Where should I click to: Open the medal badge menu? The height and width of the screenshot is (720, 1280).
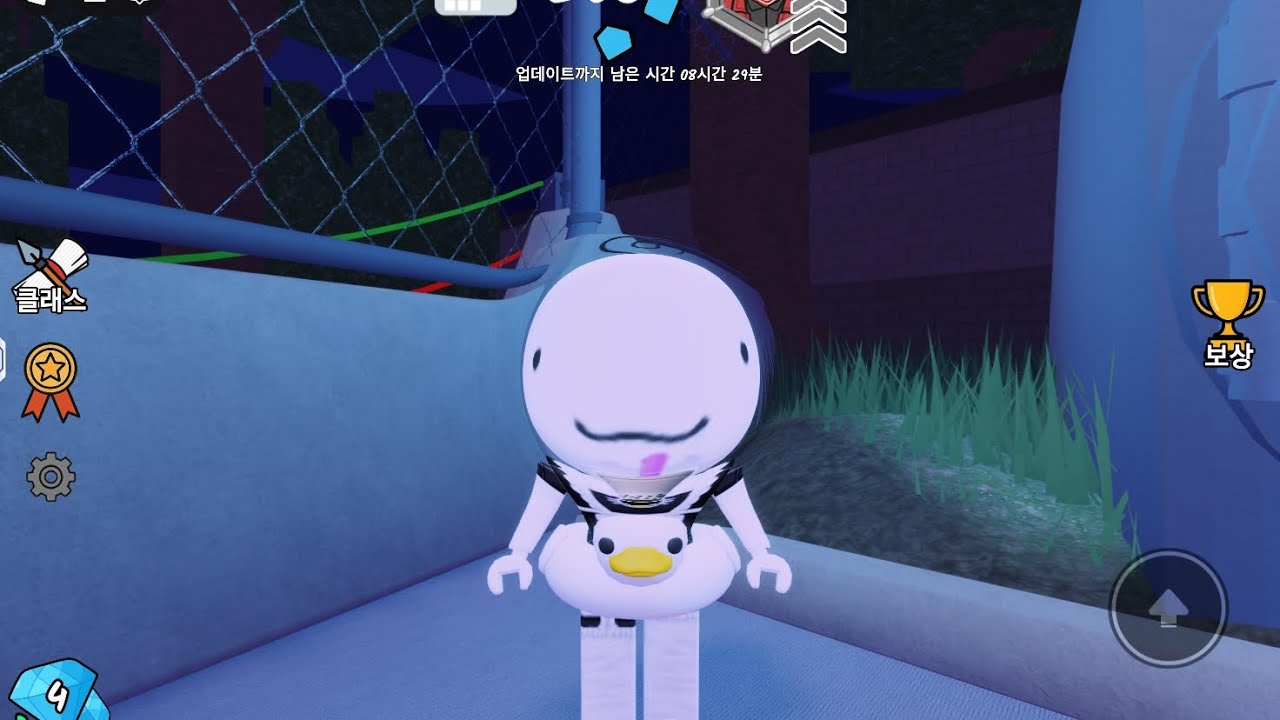pyautogui.click(x=50, y=381)
